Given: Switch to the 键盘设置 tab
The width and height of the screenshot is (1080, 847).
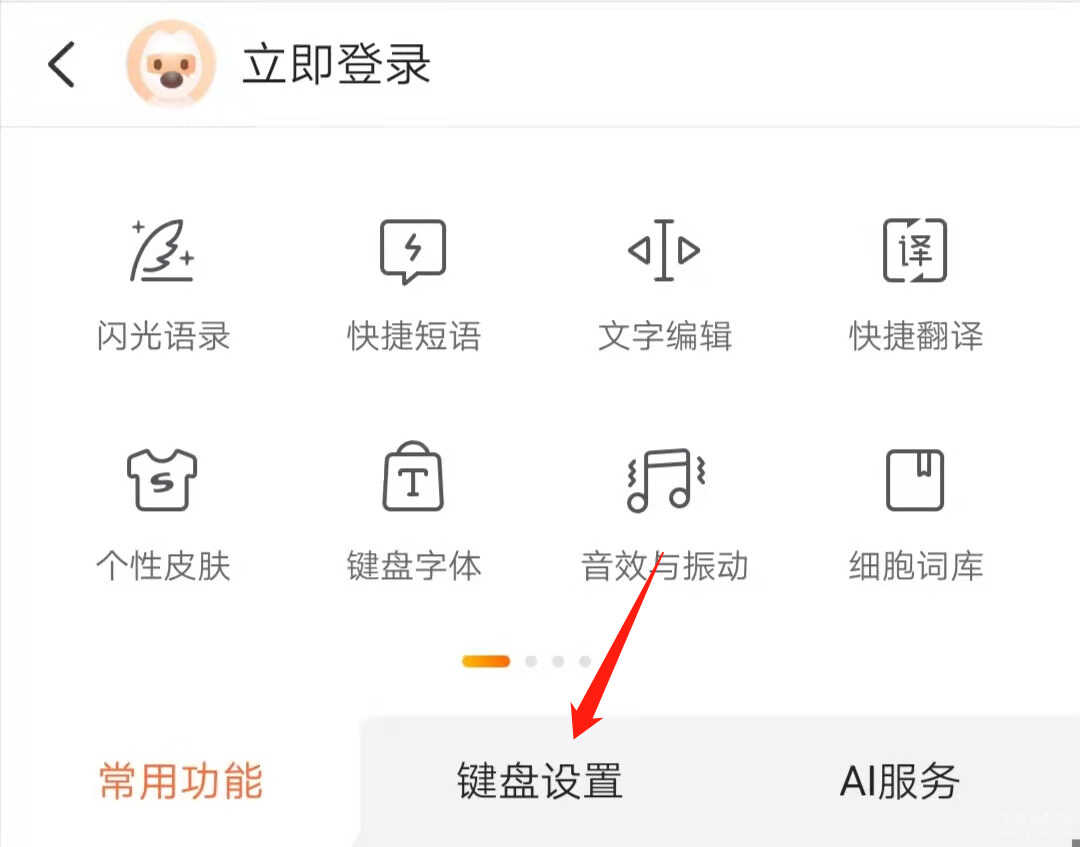Looking at the screenshot, I should [x=540, y=781].
